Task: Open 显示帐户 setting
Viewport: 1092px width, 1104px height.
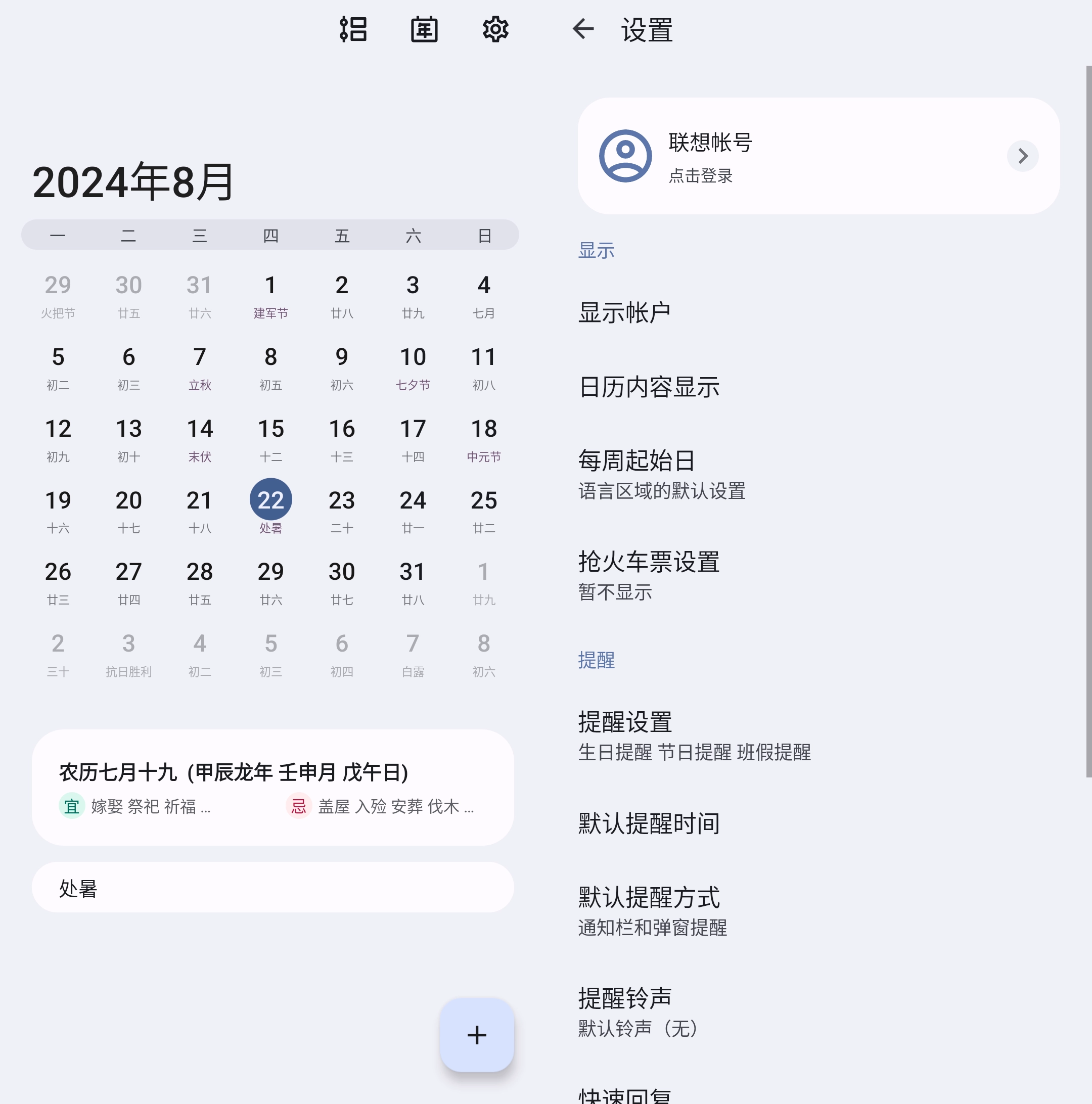Action: [x=624, y=312]
